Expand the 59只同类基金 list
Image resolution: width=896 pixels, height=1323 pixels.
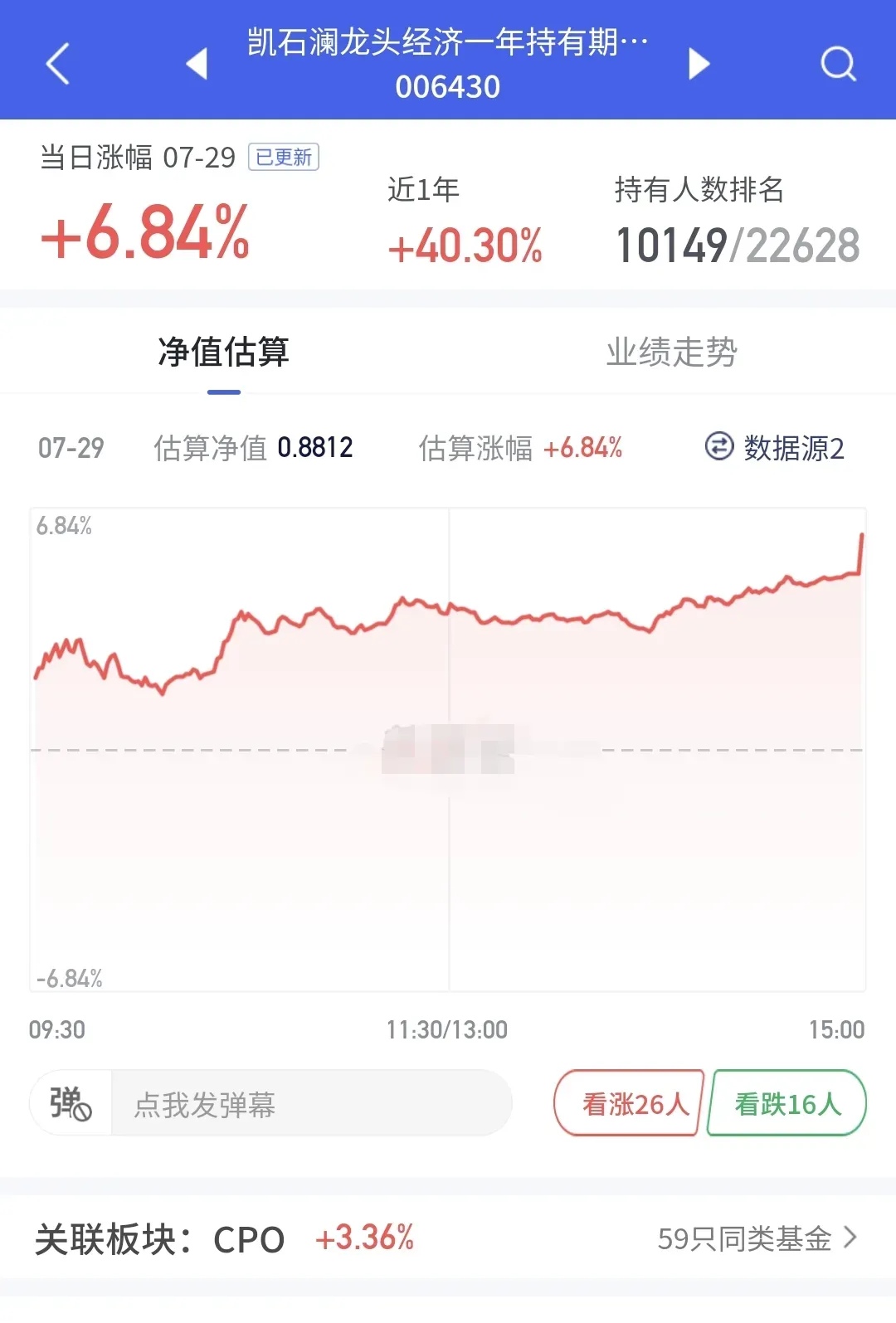[x=747, y=1239]
